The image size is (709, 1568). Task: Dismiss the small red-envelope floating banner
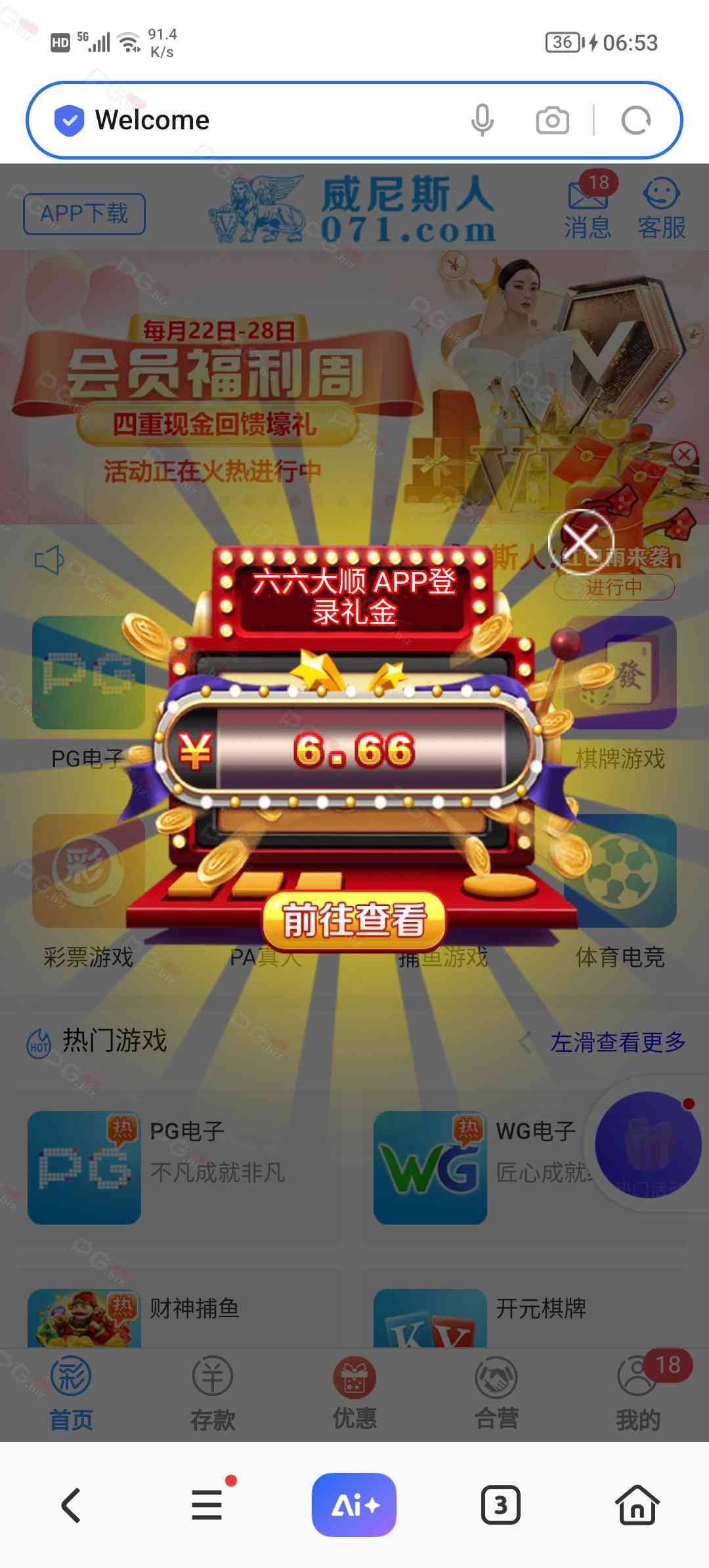coord(684,454)
